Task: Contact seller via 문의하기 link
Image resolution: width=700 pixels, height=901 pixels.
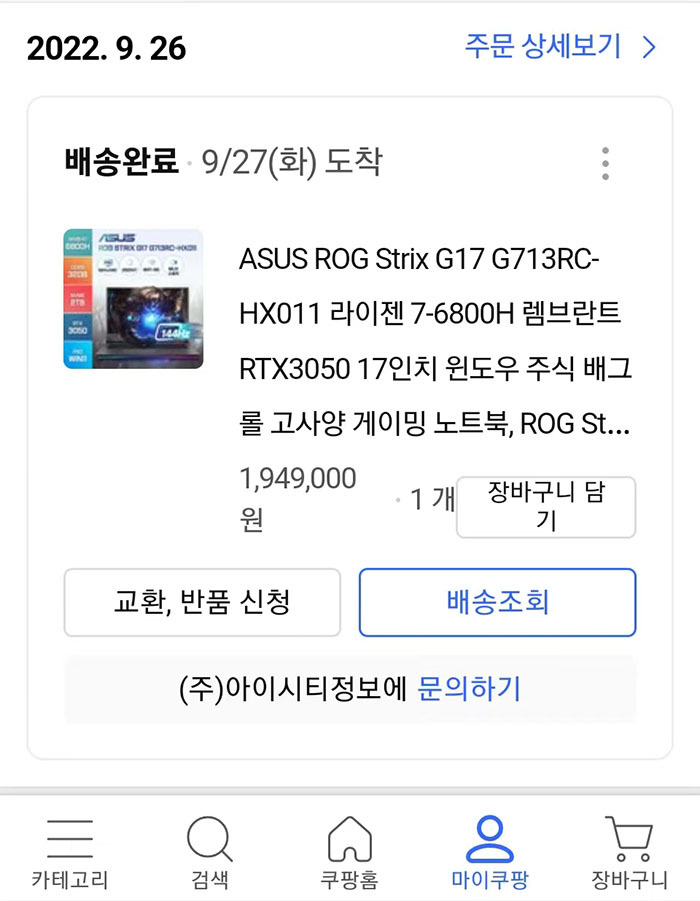Action: (468, 688)
